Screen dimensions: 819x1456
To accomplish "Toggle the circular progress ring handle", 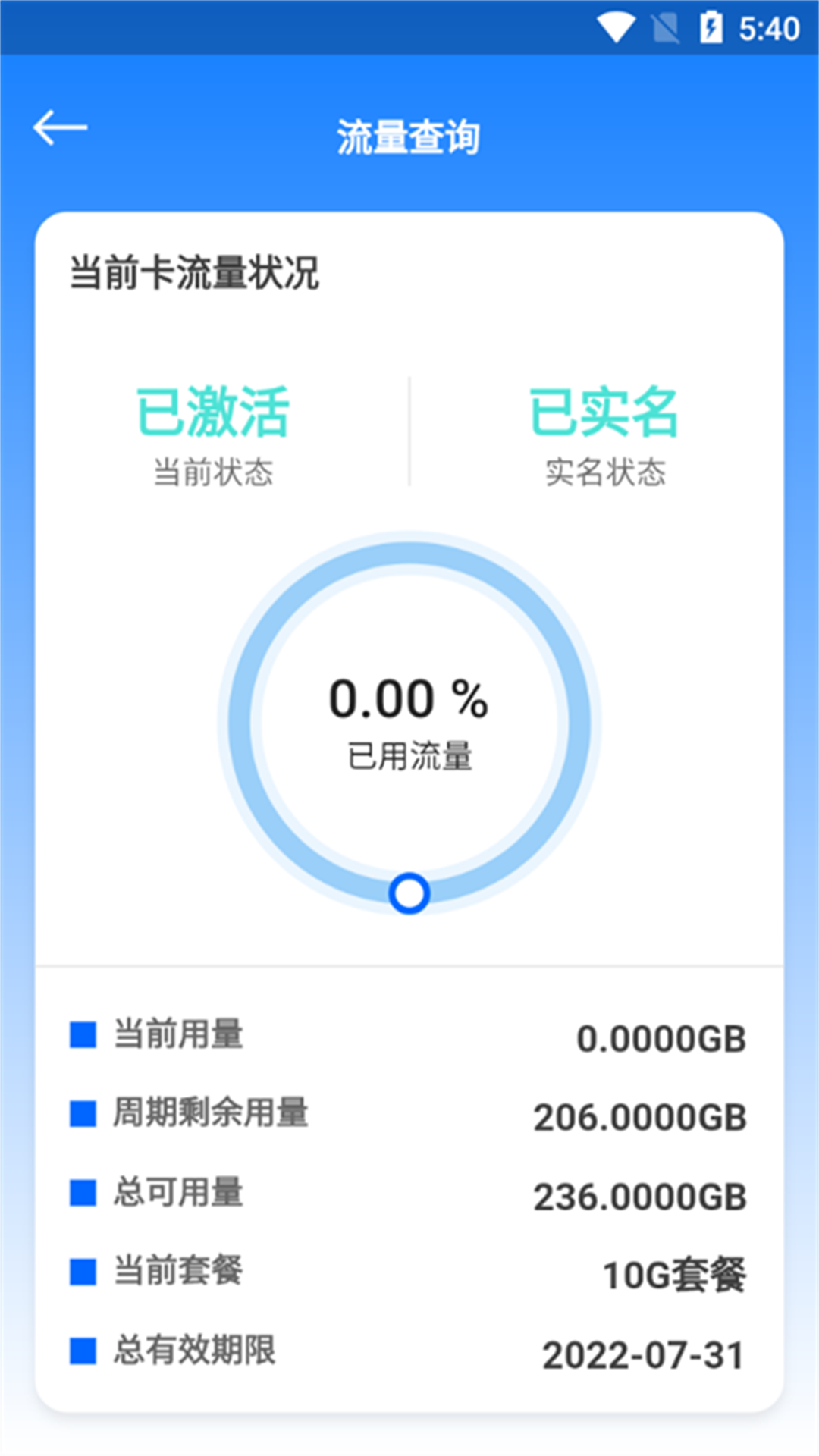I will click(x=409, y=893).
